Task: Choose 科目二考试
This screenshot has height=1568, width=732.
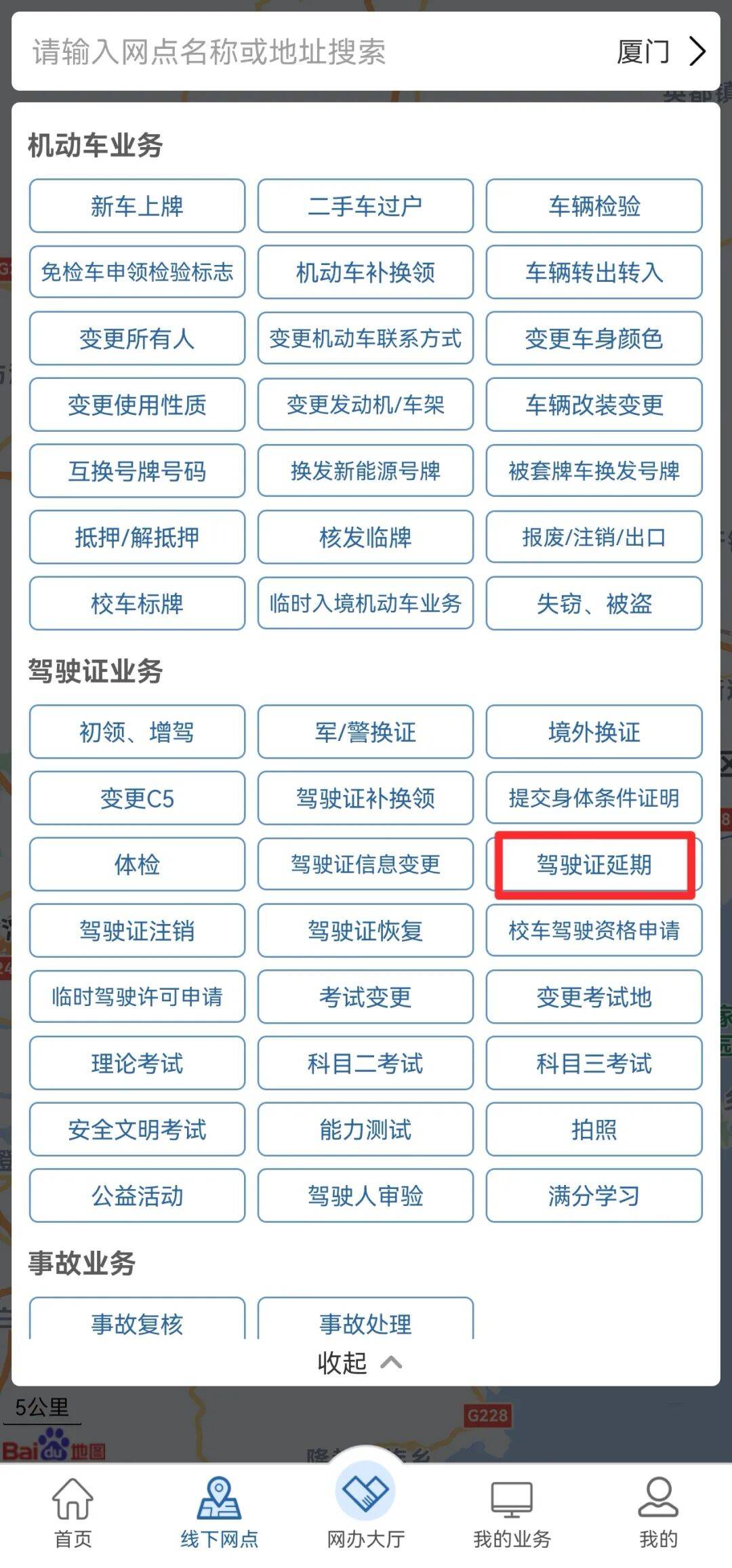Action: pos(365,1063)
